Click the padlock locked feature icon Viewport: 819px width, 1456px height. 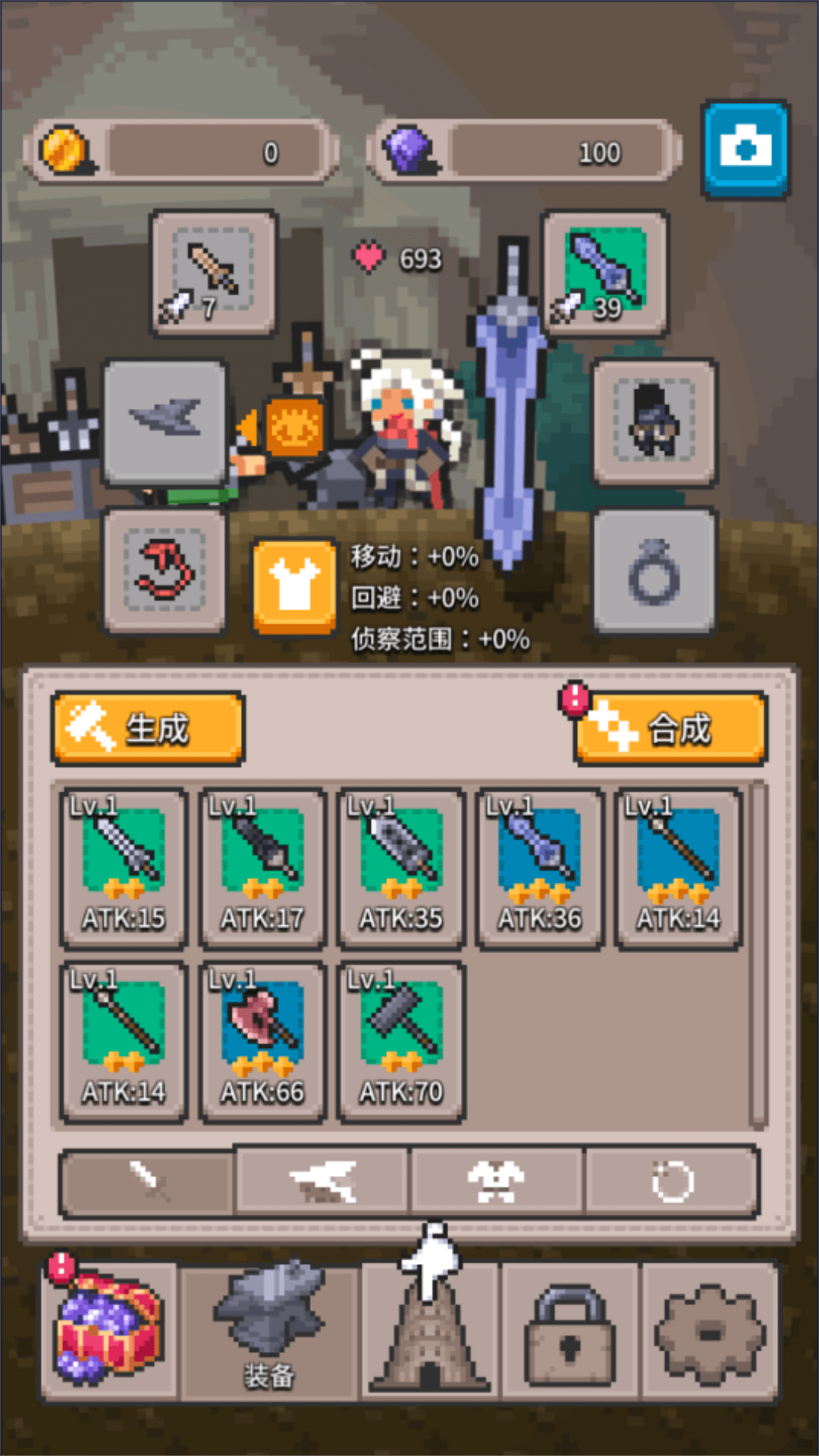(x=571, y=1332)
